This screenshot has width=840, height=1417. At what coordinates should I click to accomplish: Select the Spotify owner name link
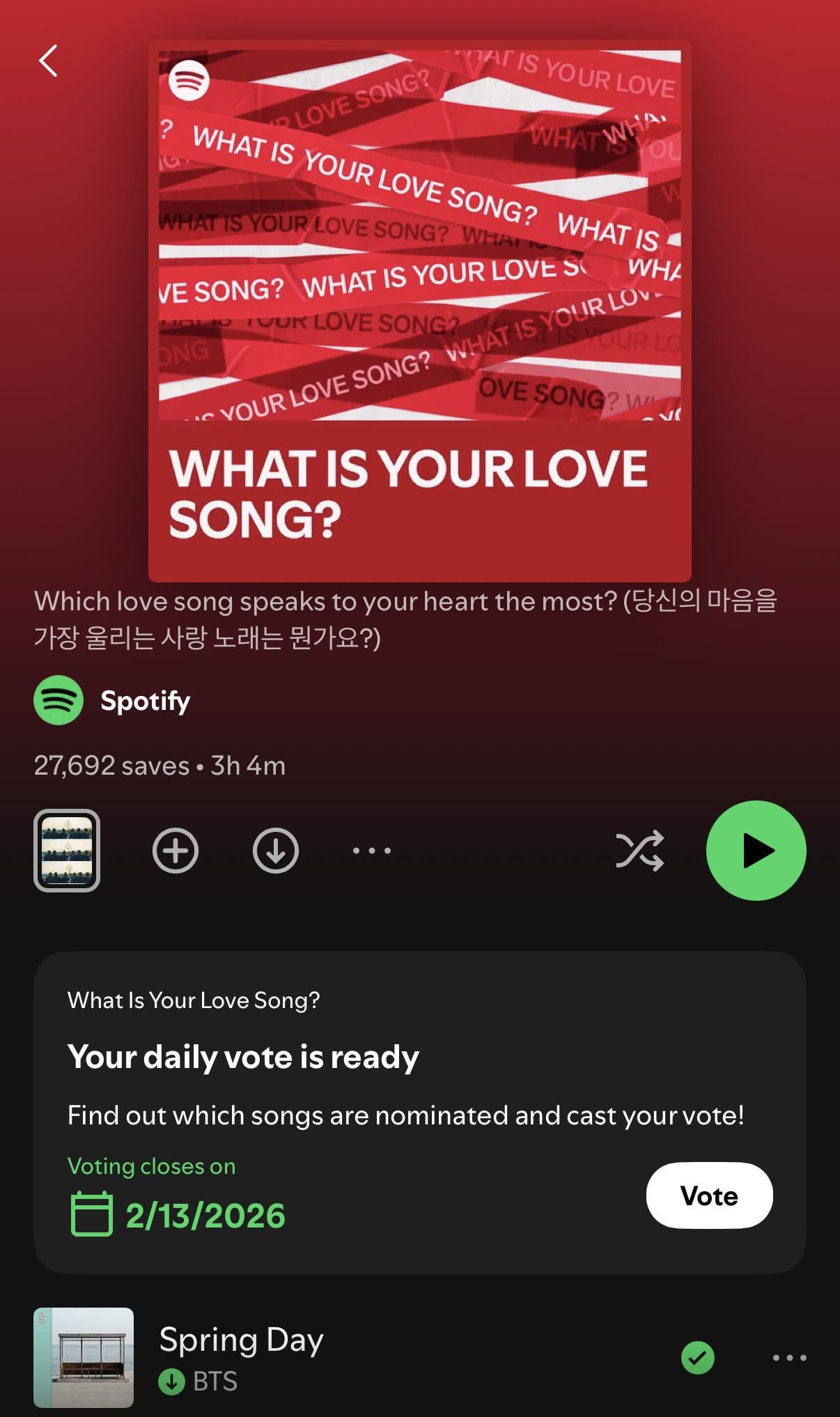pyautogui.click(x=144, y=701)
